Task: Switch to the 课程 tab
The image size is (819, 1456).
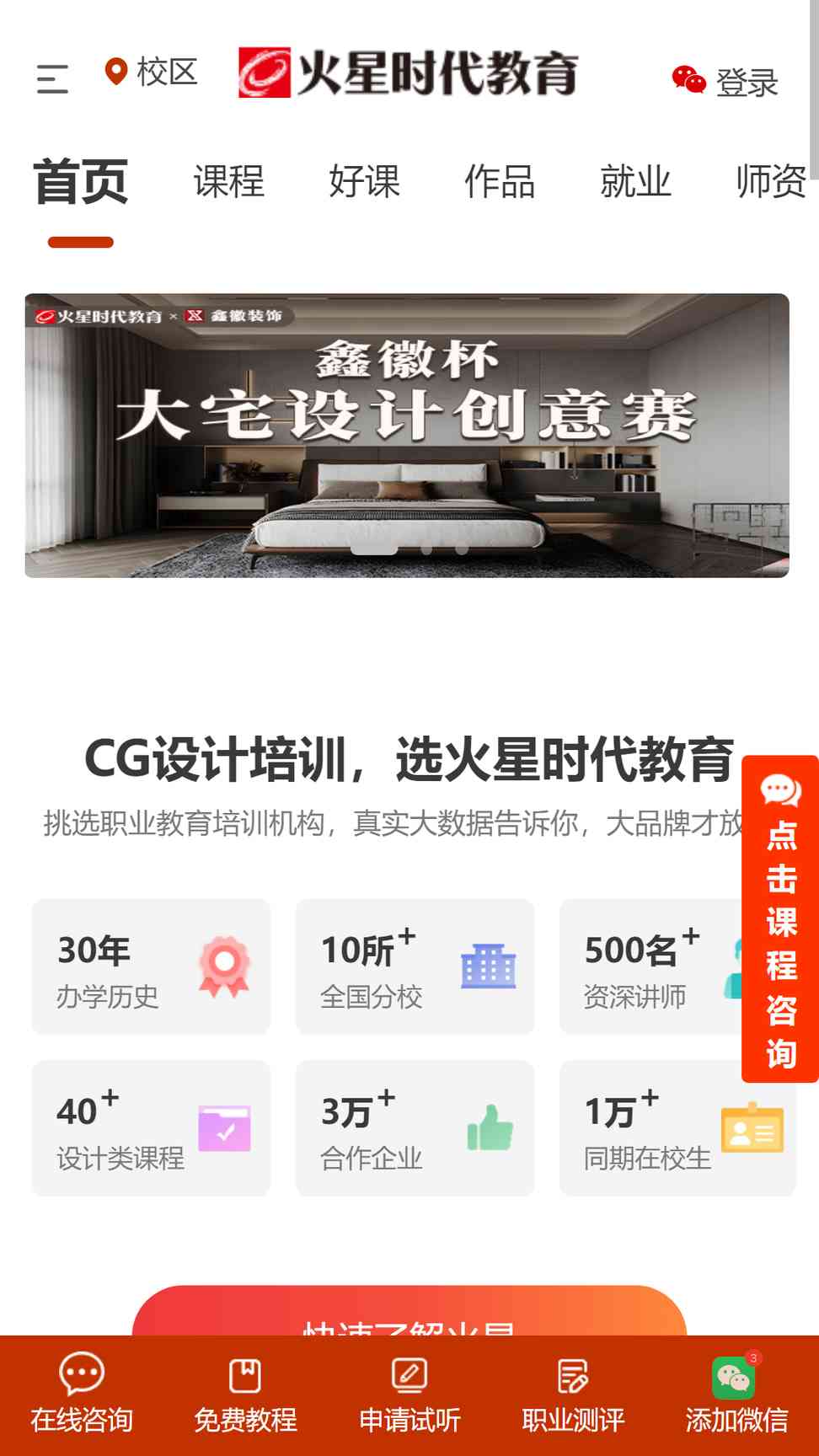Action: (229, 181)
